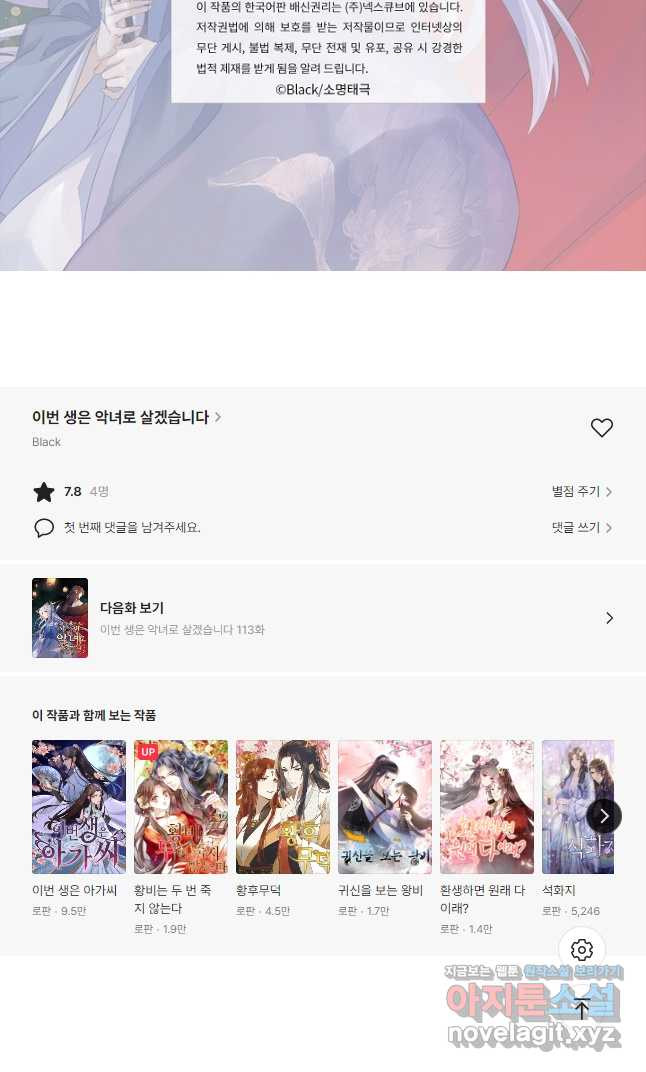Viewport: 646px width, 1072px height.
Task: Tap 댓글 쓰기 to write a comment
Action: pos(581,528)
